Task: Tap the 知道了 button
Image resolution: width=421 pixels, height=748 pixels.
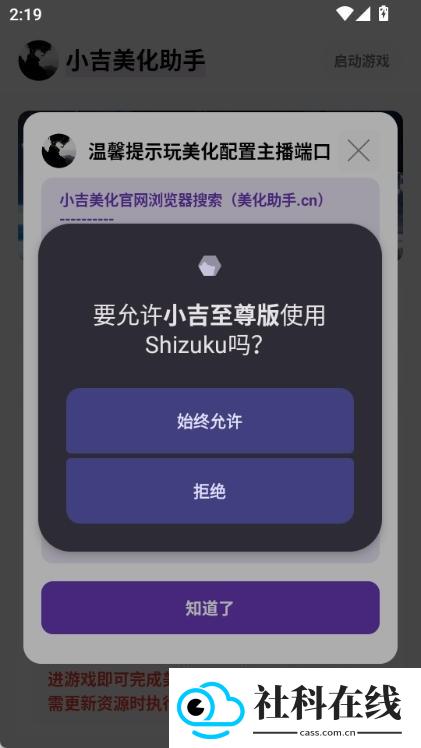Action: 210,607
